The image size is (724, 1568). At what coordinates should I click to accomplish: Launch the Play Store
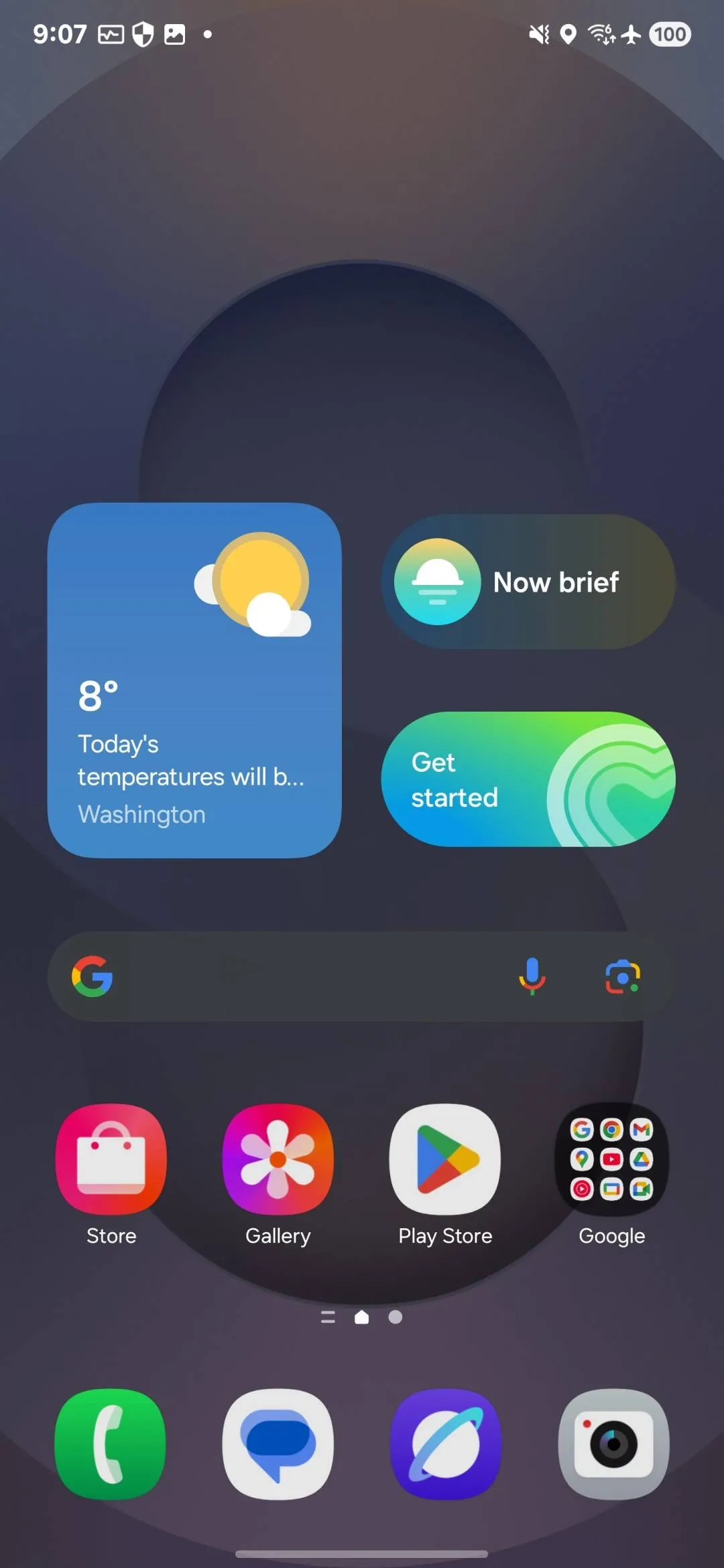click(445, 1159)
